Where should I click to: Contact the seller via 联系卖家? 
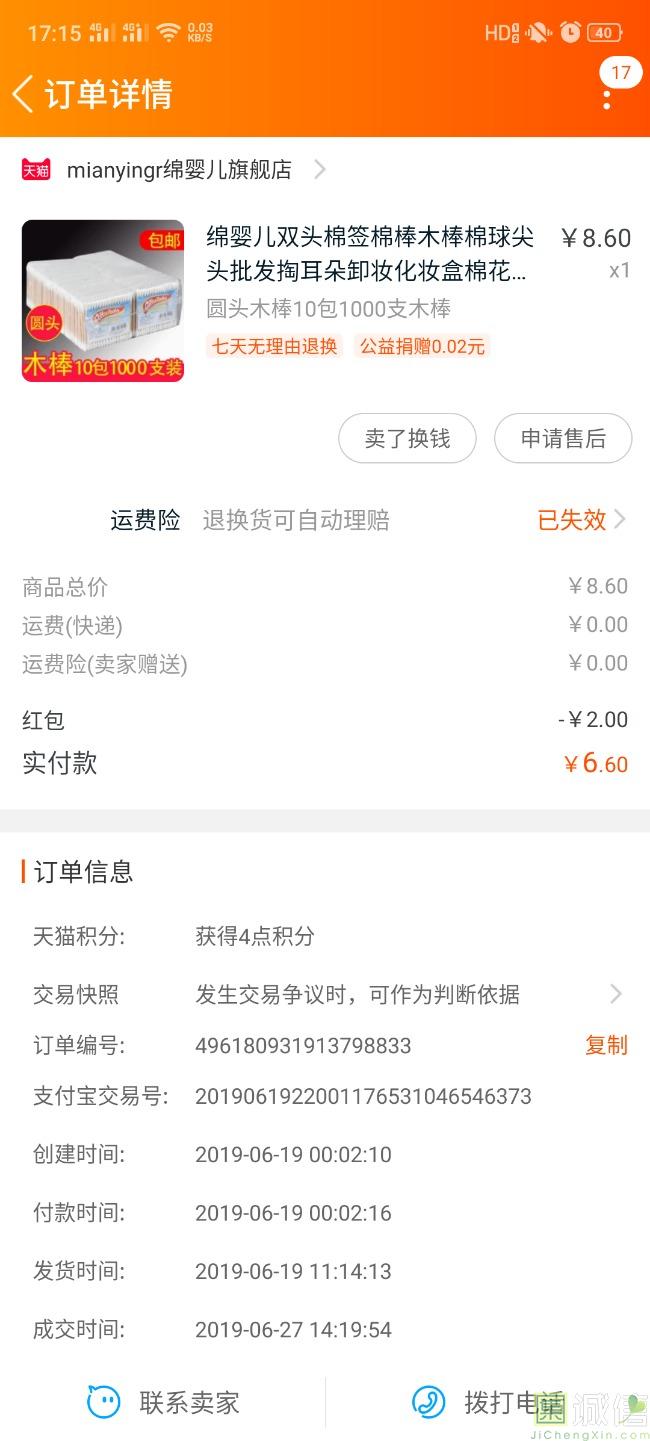[x=164, y=1402]
